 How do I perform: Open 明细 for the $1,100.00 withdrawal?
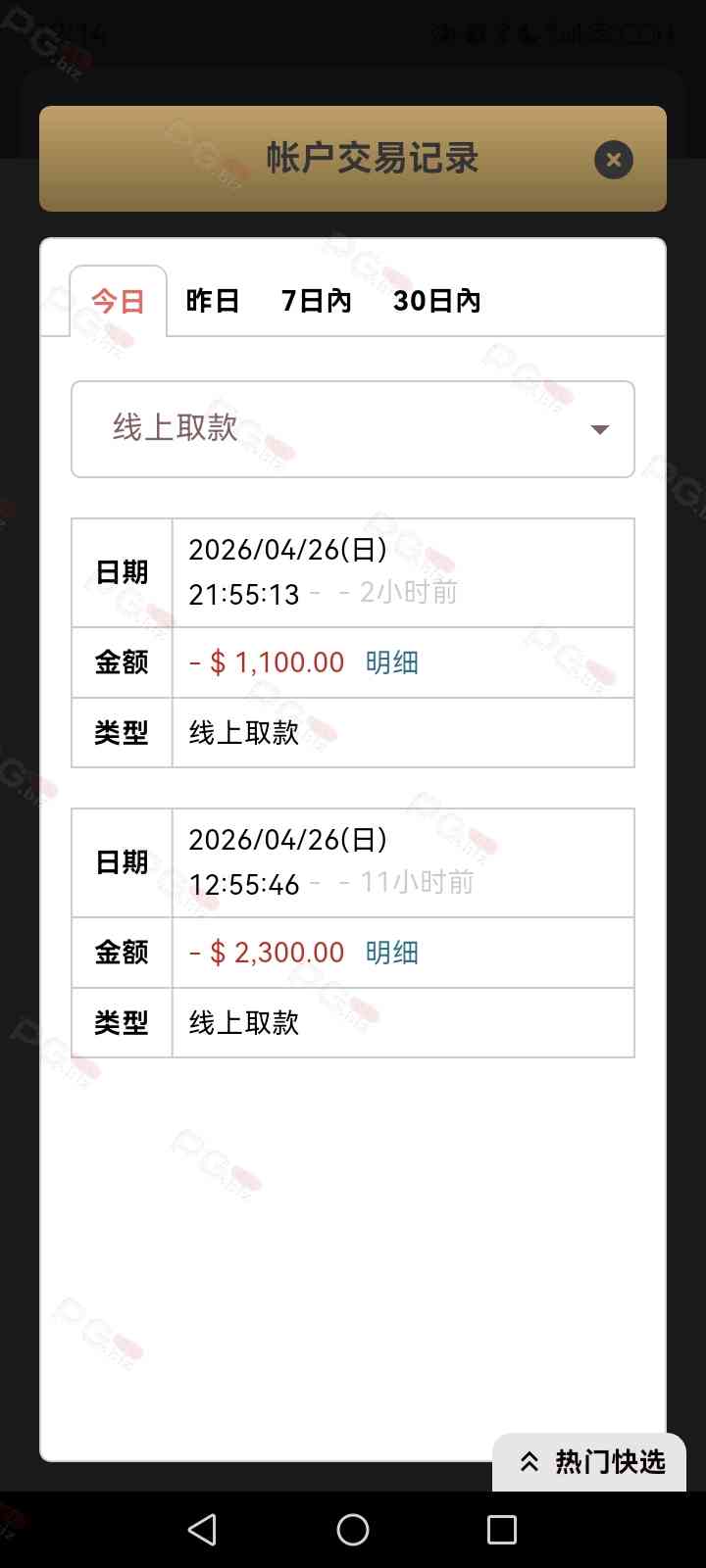click(391, 662)
